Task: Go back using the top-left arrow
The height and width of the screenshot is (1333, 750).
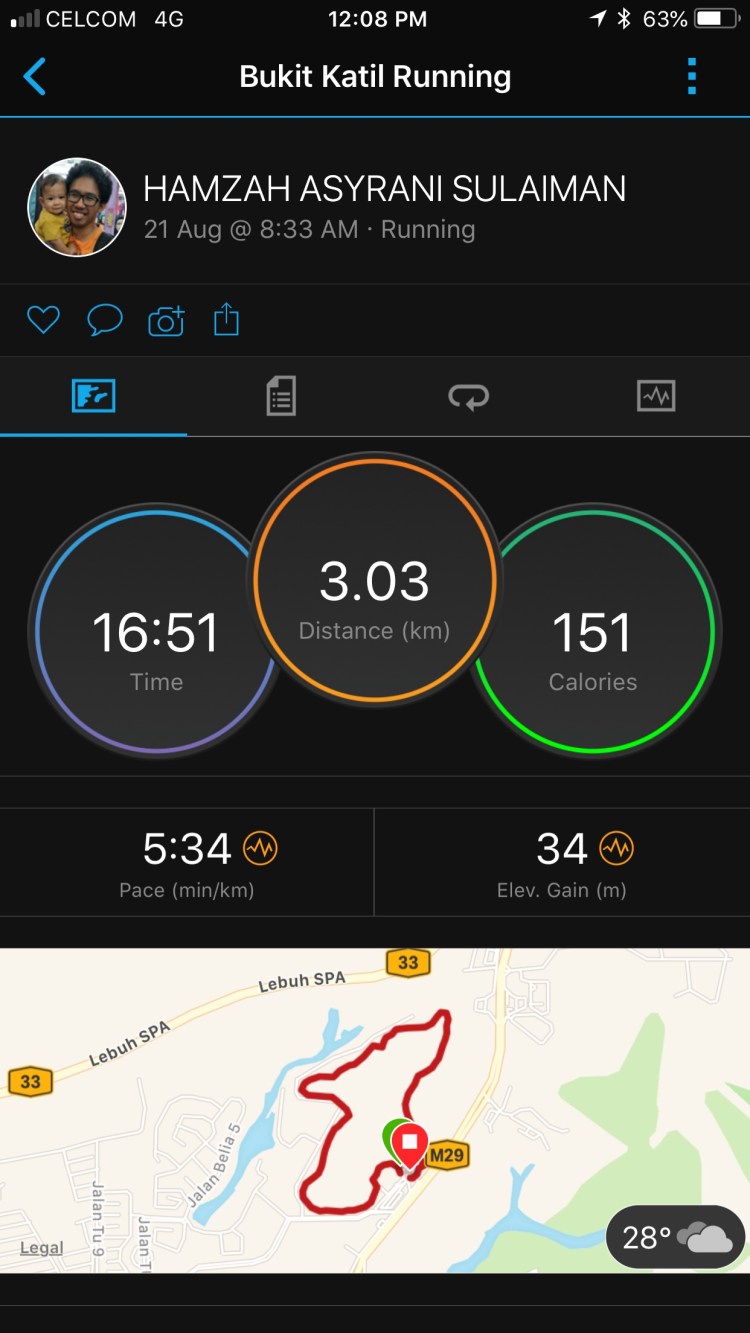Action: point(35,77)
